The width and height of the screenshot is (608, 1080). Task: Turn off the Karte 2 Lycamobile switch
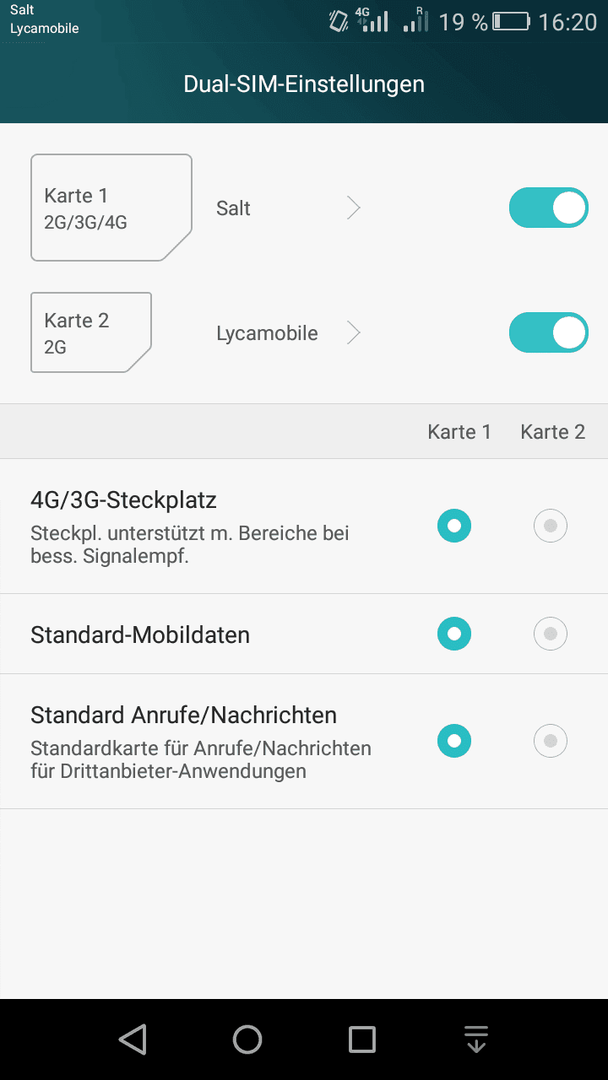coord(548,333)
